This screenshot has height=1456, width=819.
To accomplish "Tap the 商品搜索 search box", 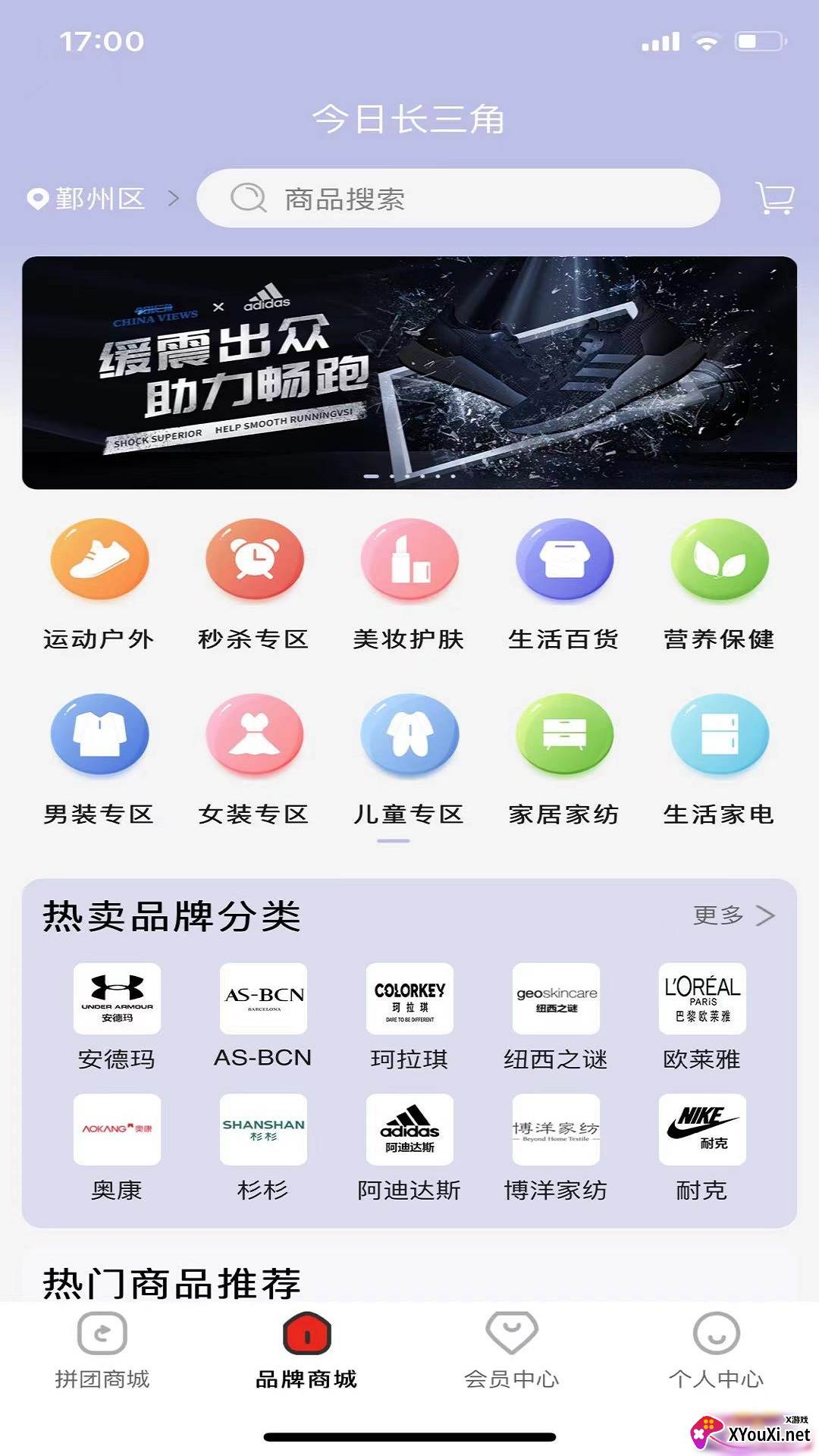I will [x=458, y=199].
